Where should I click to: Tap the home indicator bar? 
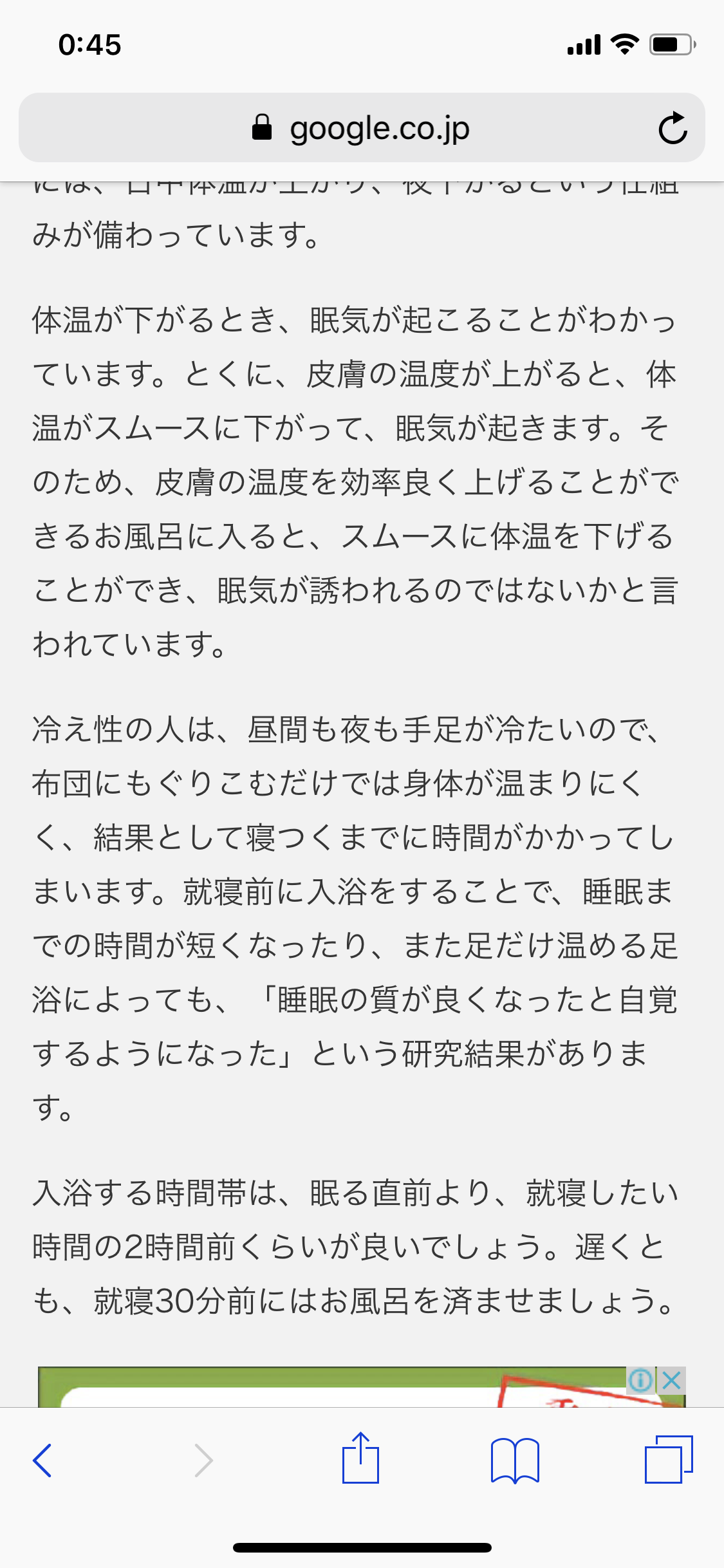(x=362, y=1547)
